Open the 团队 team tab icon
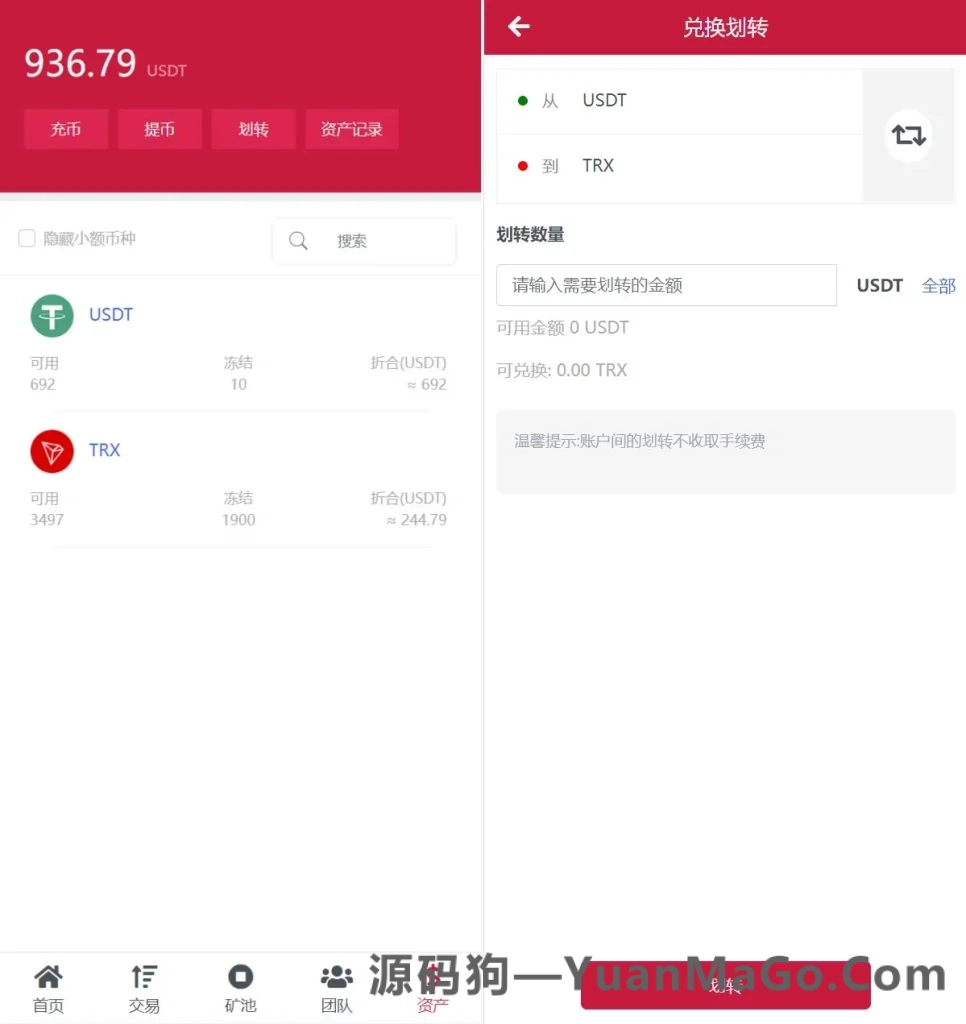The width and height of the screenshot is (966, 1024). (336, 978)
